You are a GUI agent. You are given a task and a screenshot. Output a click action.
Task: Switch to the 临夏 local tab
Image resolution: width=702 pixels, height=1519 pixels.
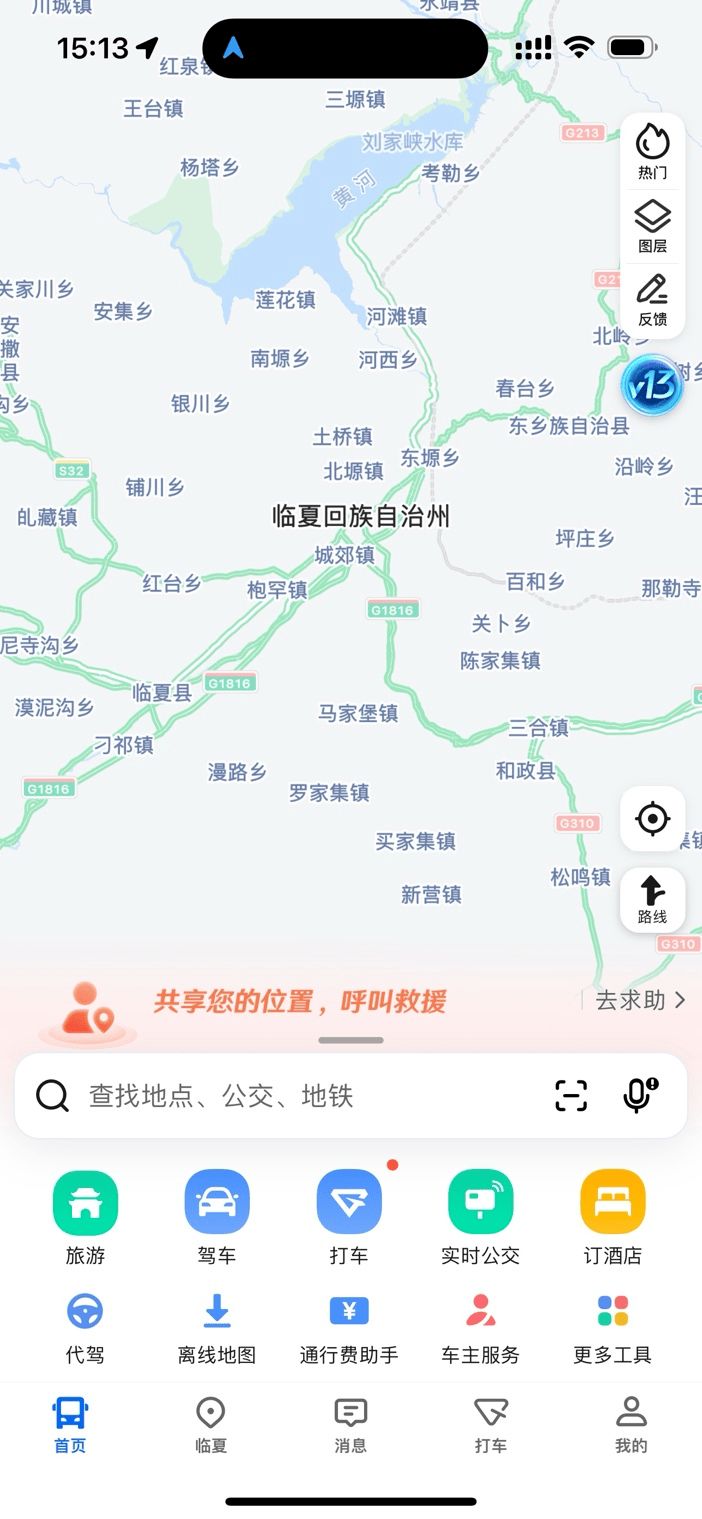pyautogui.click(x=211, y=1426)
